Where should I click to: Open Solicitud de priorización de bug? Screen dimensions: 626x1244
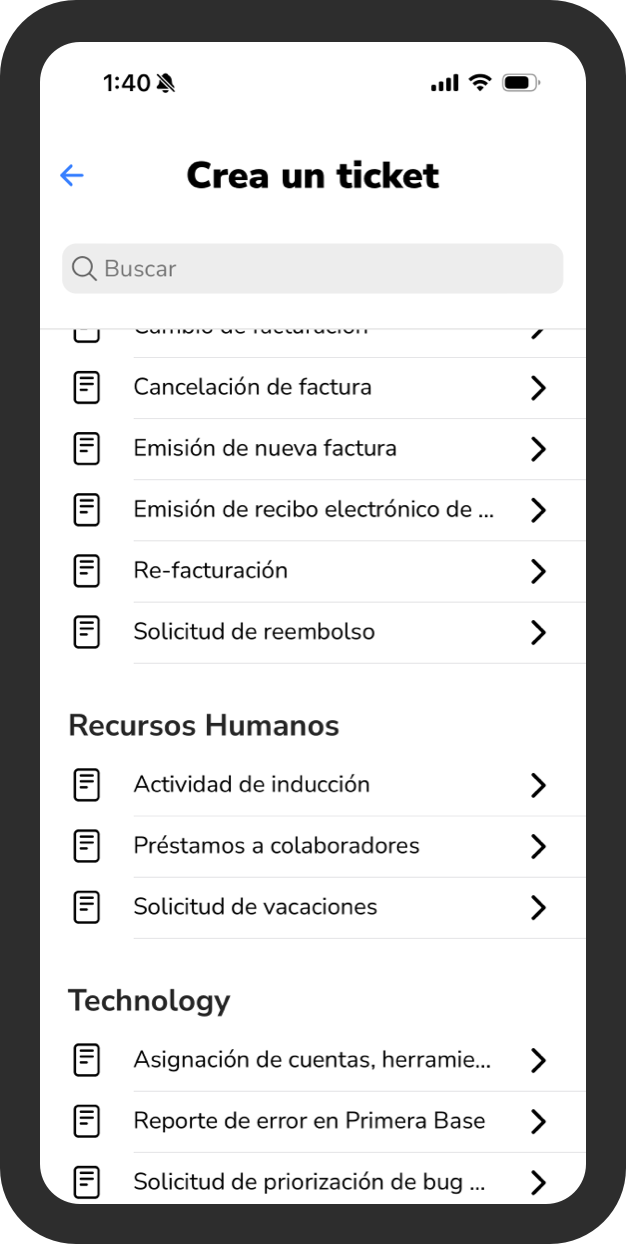[313, 1180]
